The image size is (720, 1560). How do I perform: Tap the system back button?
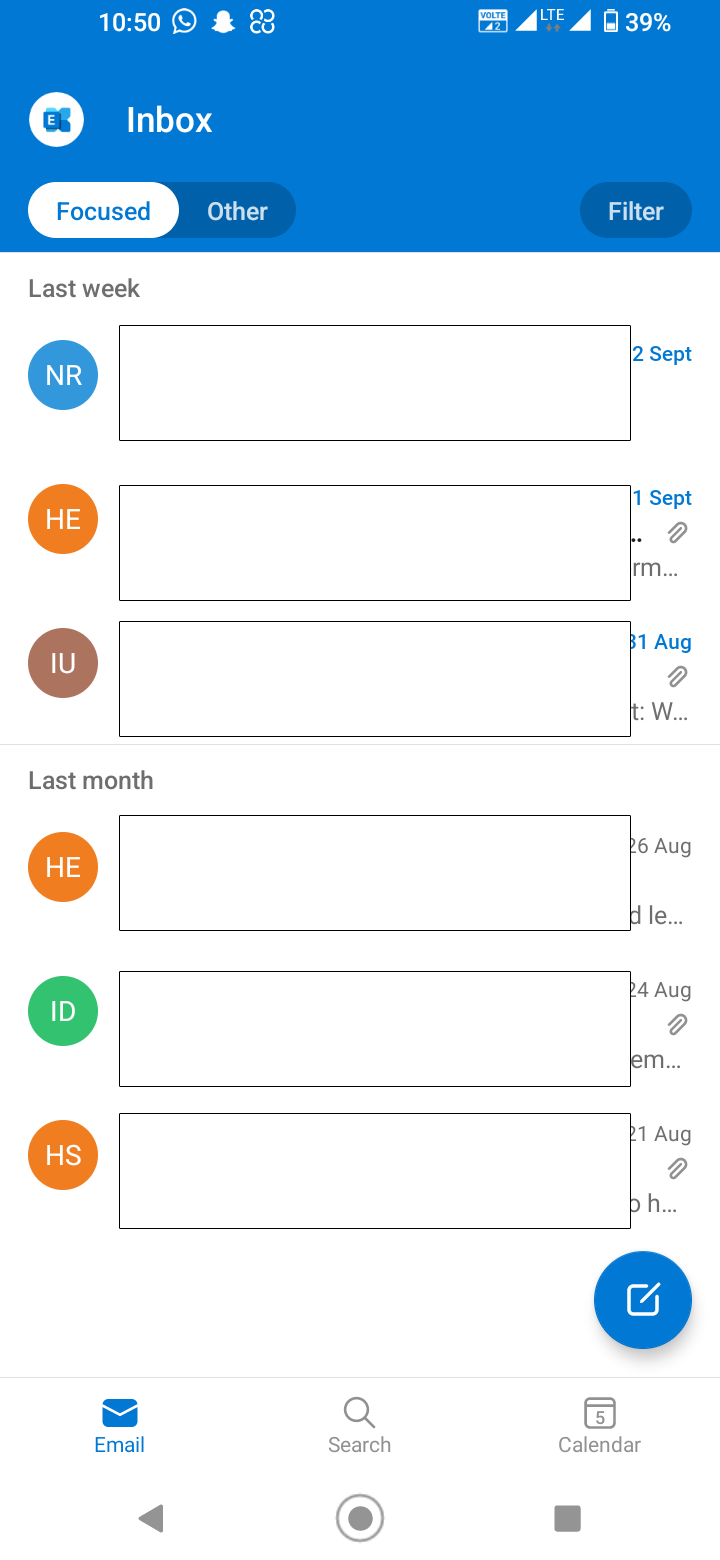point(151,1519)
